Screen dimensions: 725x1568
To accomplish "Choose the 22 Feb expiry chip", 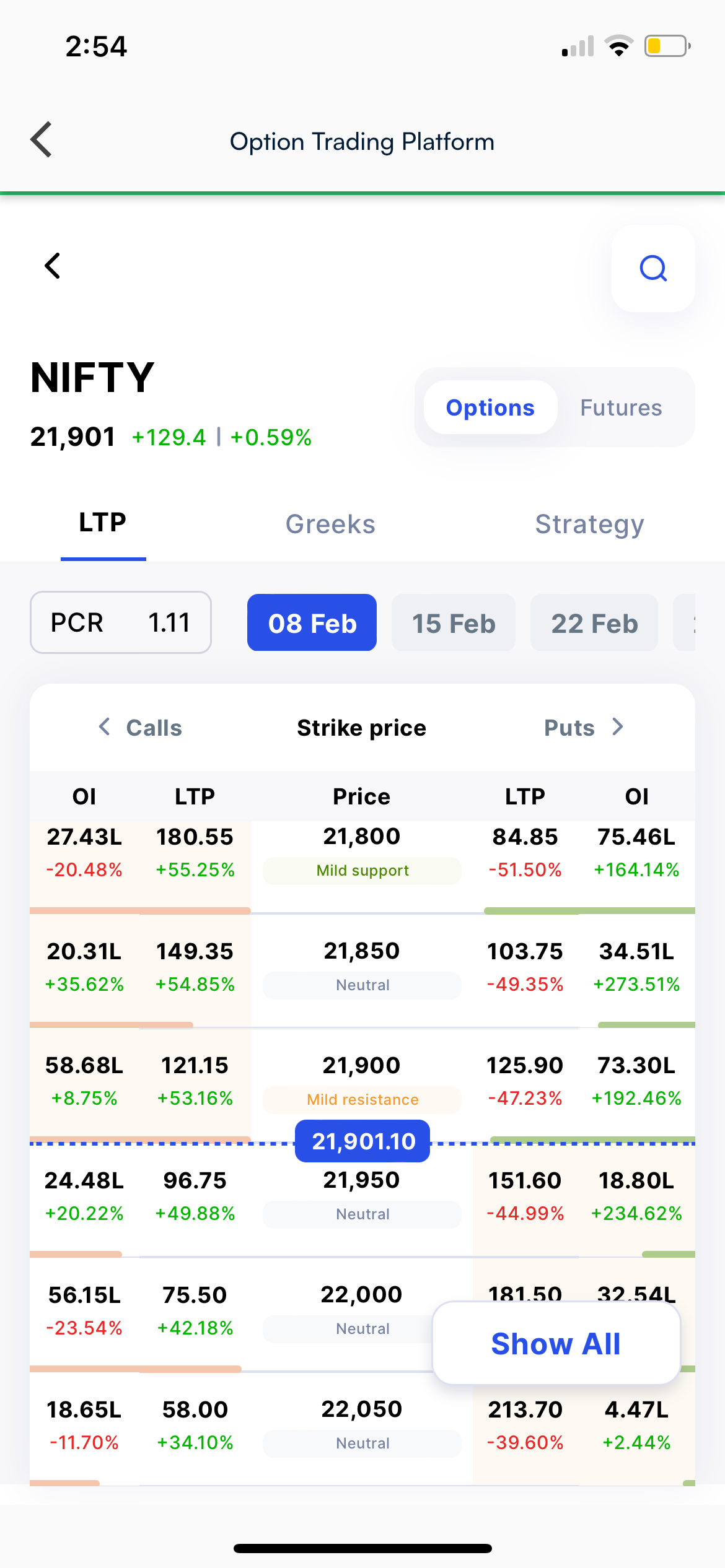I will click(x=594, y=623).
